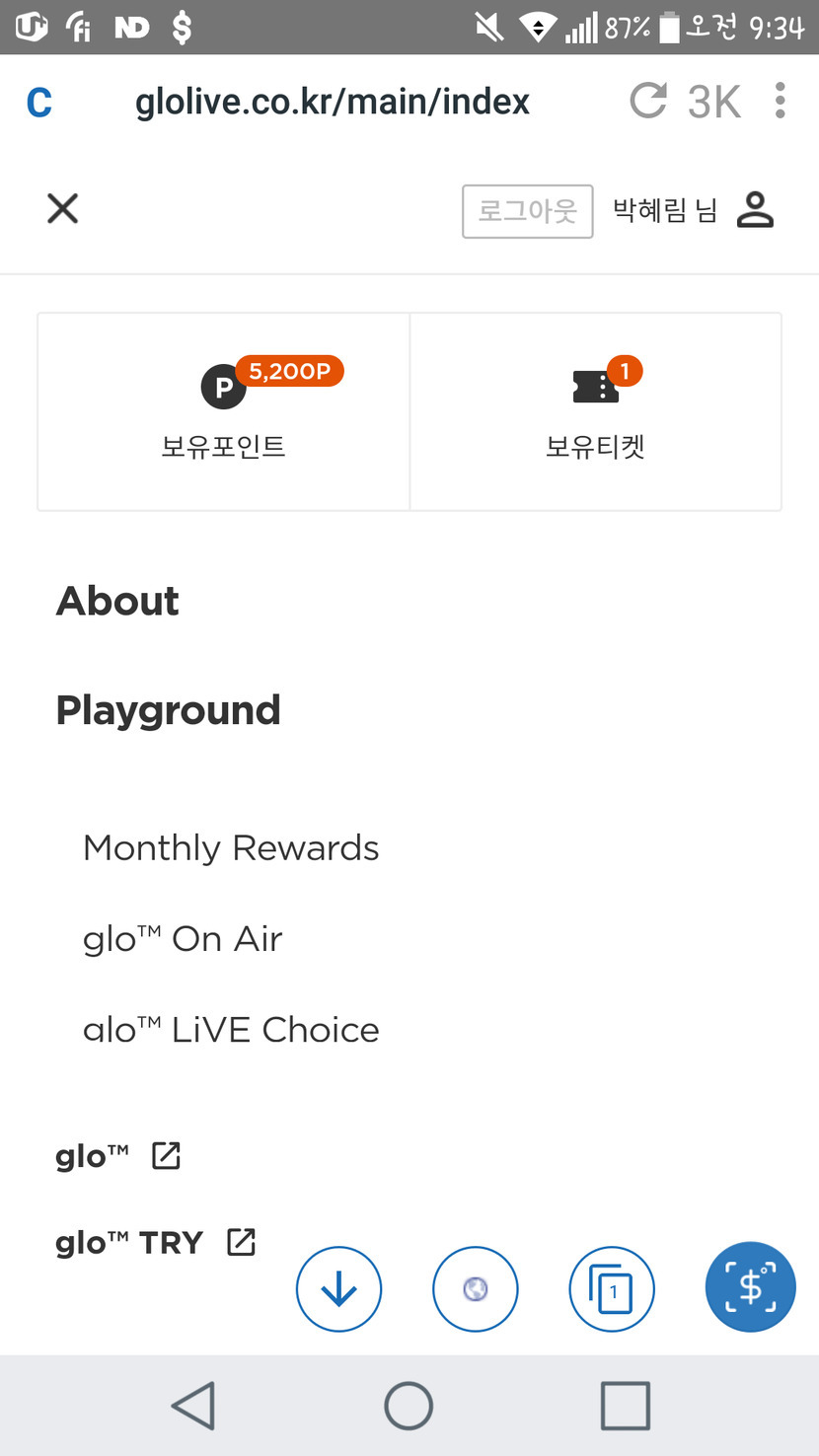Go to glo™ On Air

pyautogui.click(x=183, y=939)
